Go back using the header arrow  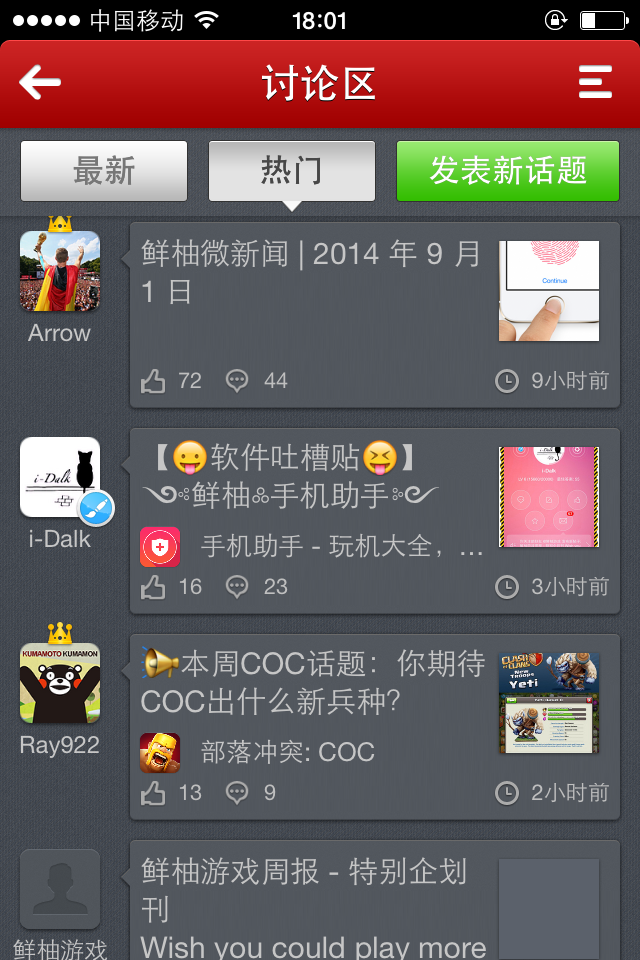click(x=41, y=83)
